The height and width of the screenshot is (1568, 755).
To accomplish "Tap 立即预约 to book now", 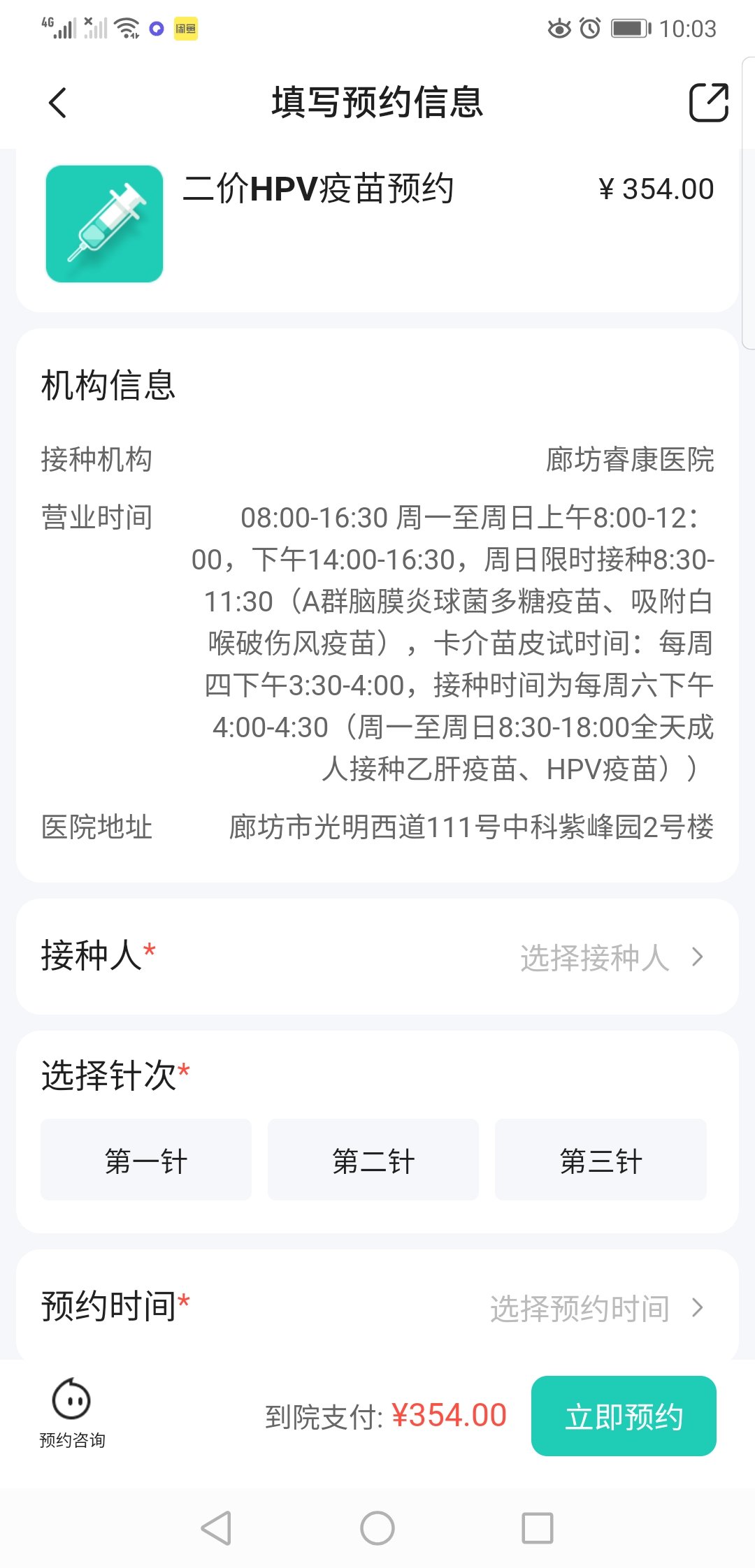I will pos(624,1416).
